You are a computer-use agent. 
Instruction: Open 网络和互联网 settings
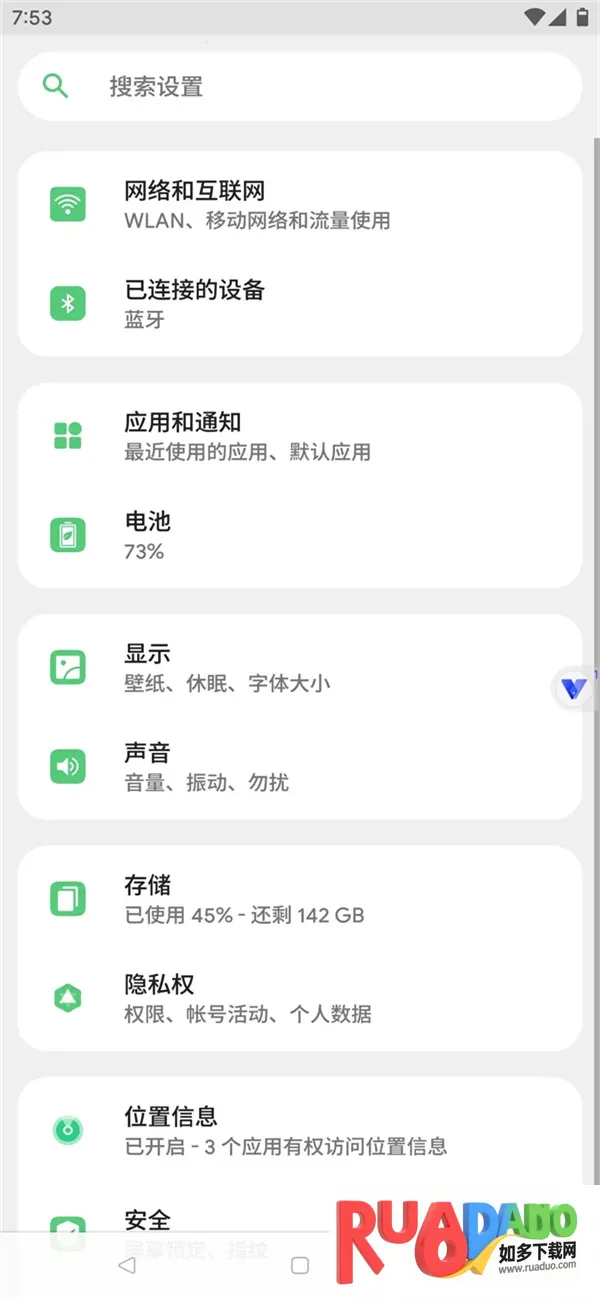click(300, 204)
